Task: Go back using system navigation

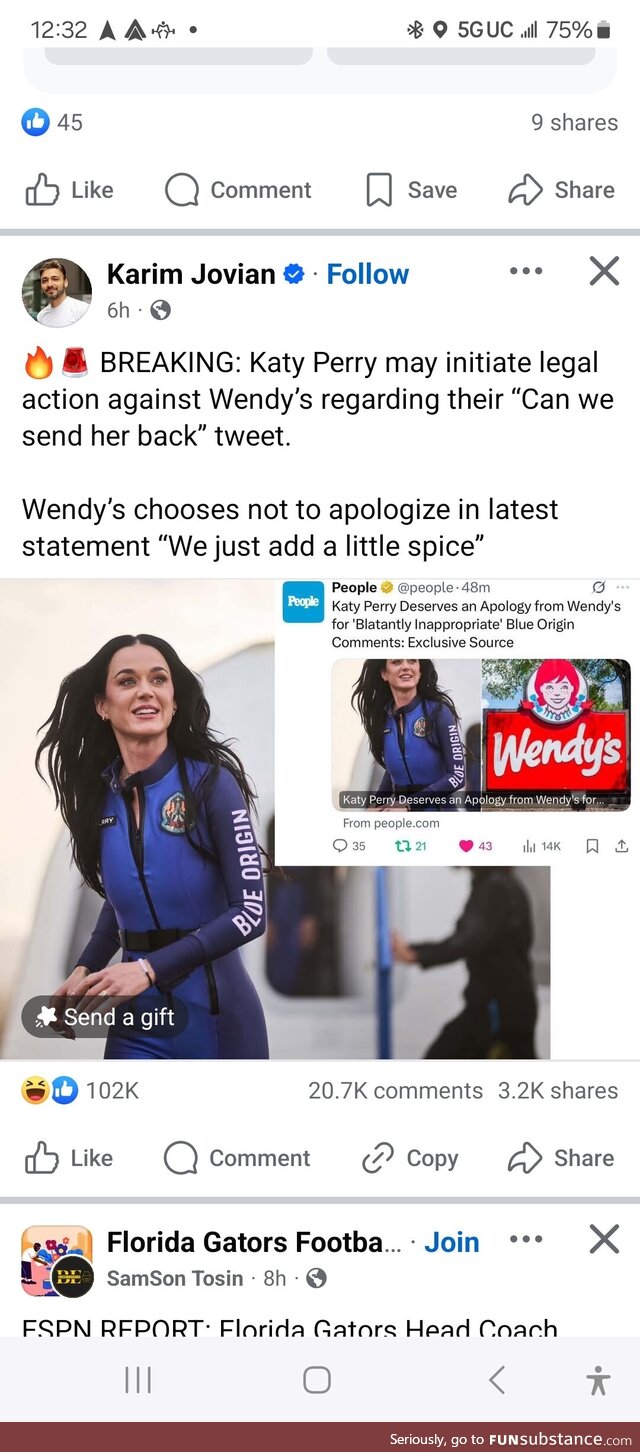Action: 496,1380
